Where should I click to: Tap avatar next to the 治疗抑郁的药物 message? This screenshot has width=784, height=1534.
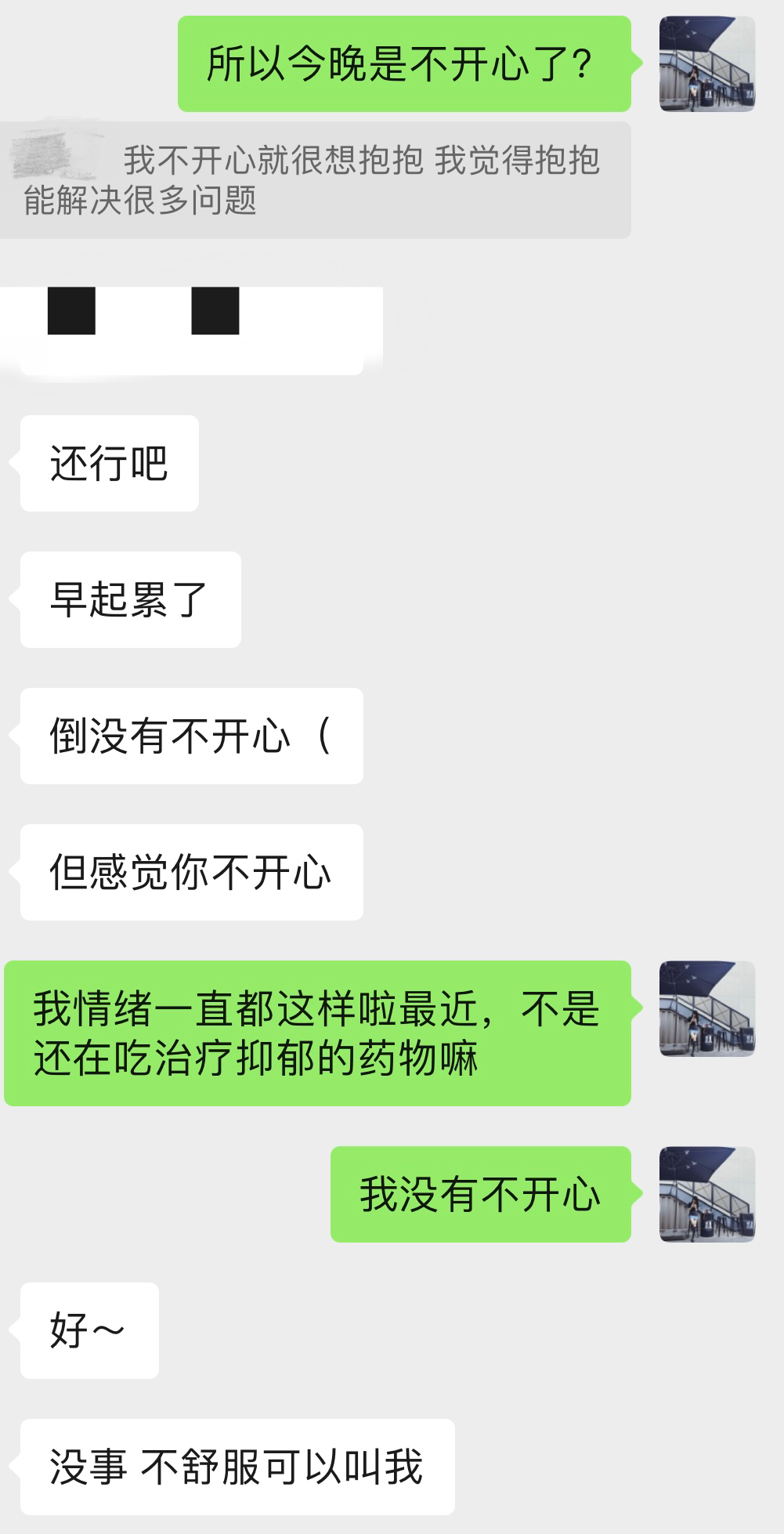tap(707, 1008)
